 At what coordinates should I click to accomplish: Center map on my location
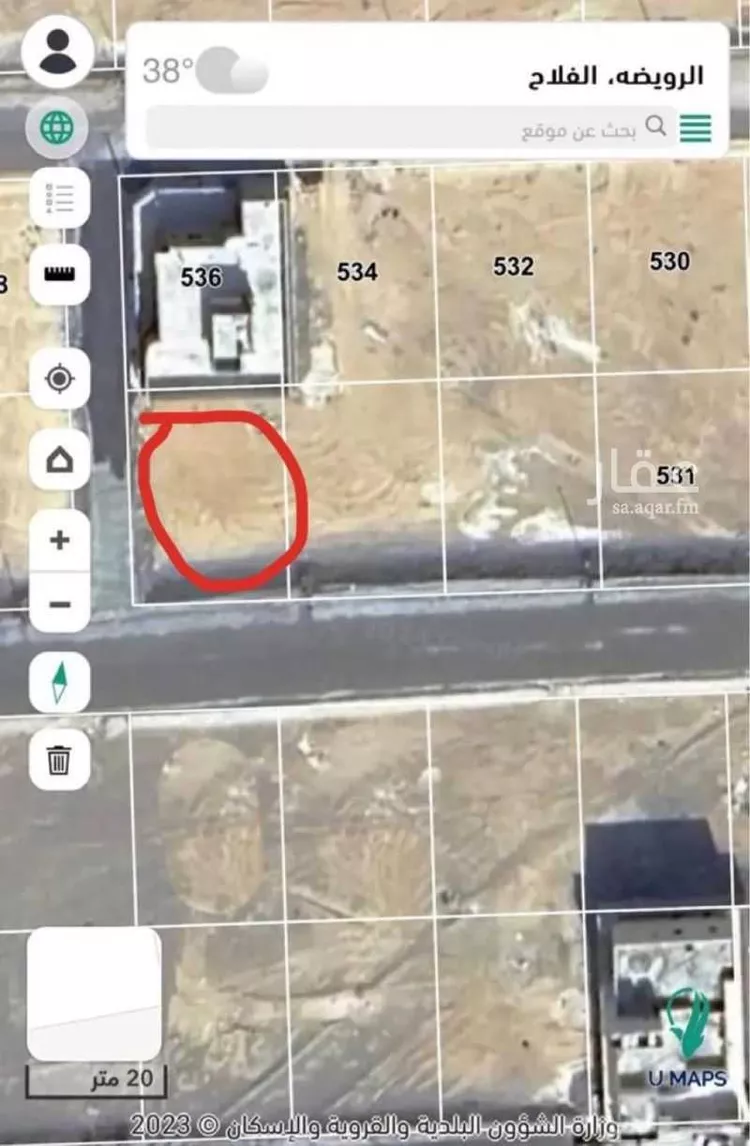(x=59, y=379)
